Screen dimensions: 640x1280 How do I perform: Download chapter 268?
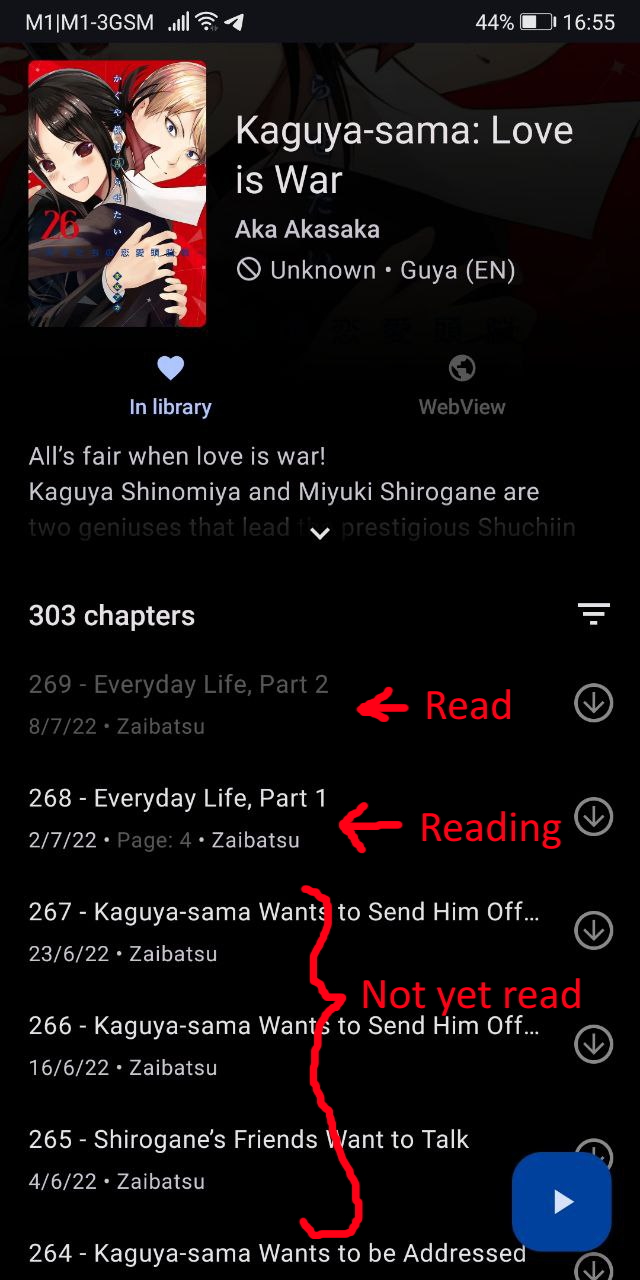click(x=594, y=817)
